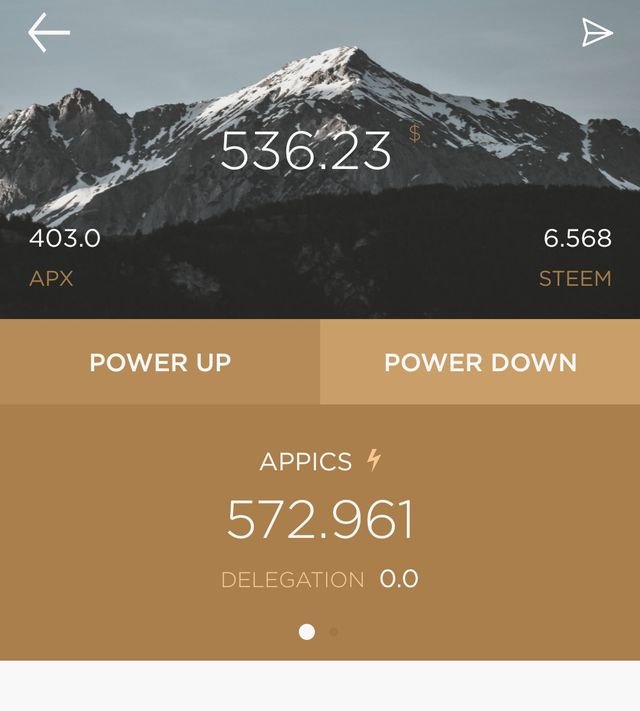The height and width of the screenshot is (711, 640).
Task: Switch to the second page indicator dot
Action: tap(334, 632)
